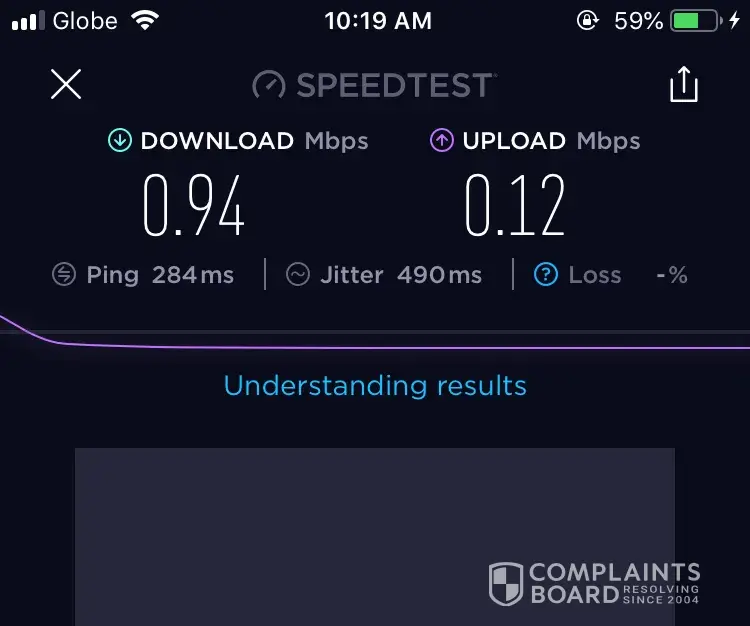
Task: Close the speed test results
Action: tap(66, 84)
